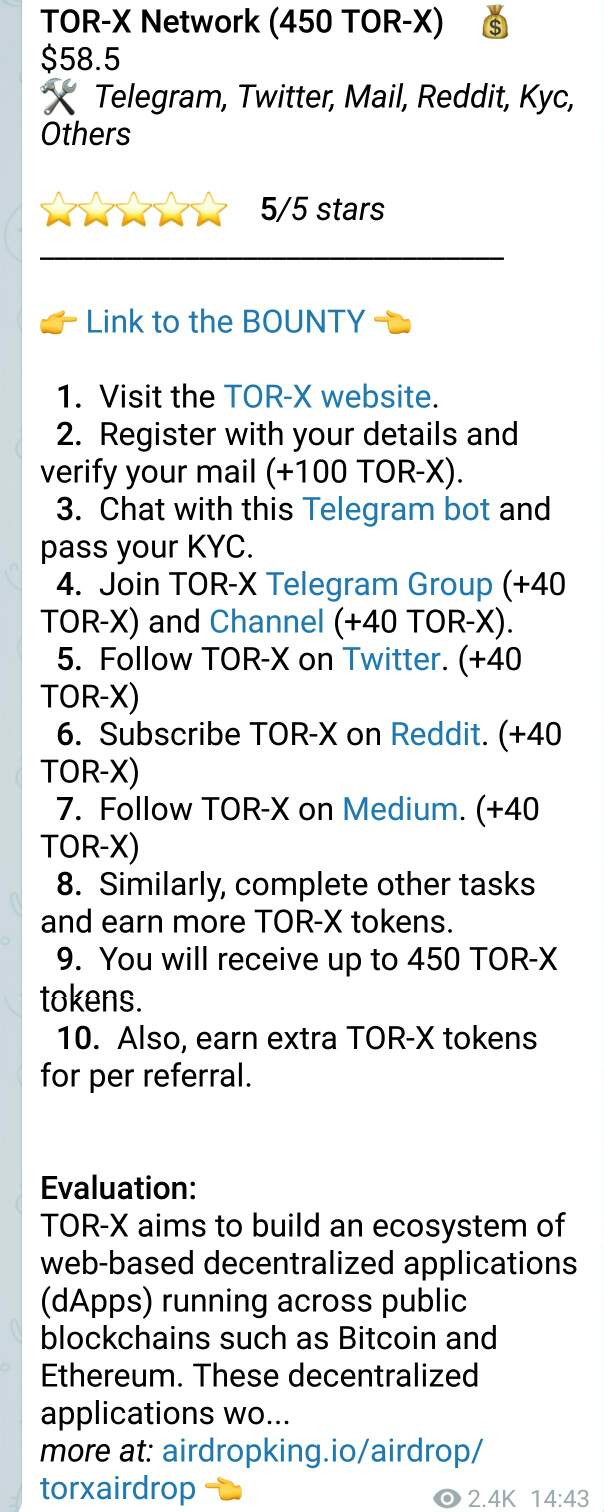Open the TOR-X Channel link

pyautogui.click(x=266, y=622)
